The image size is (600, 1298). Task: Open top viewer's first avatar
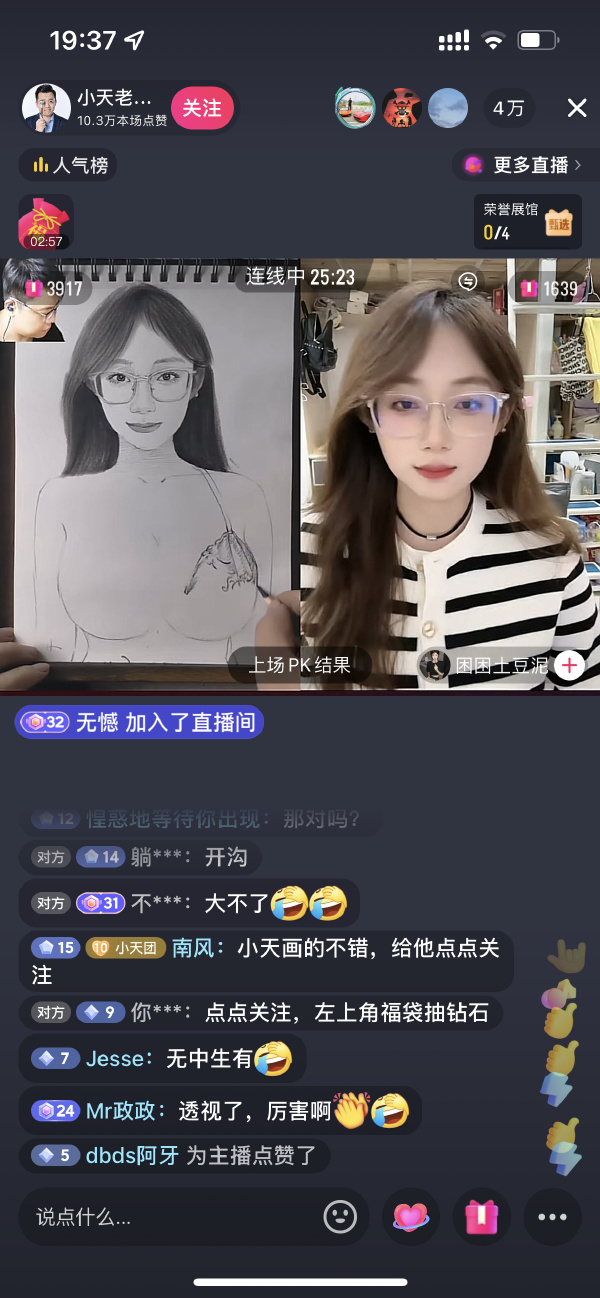tap(355, 108)
